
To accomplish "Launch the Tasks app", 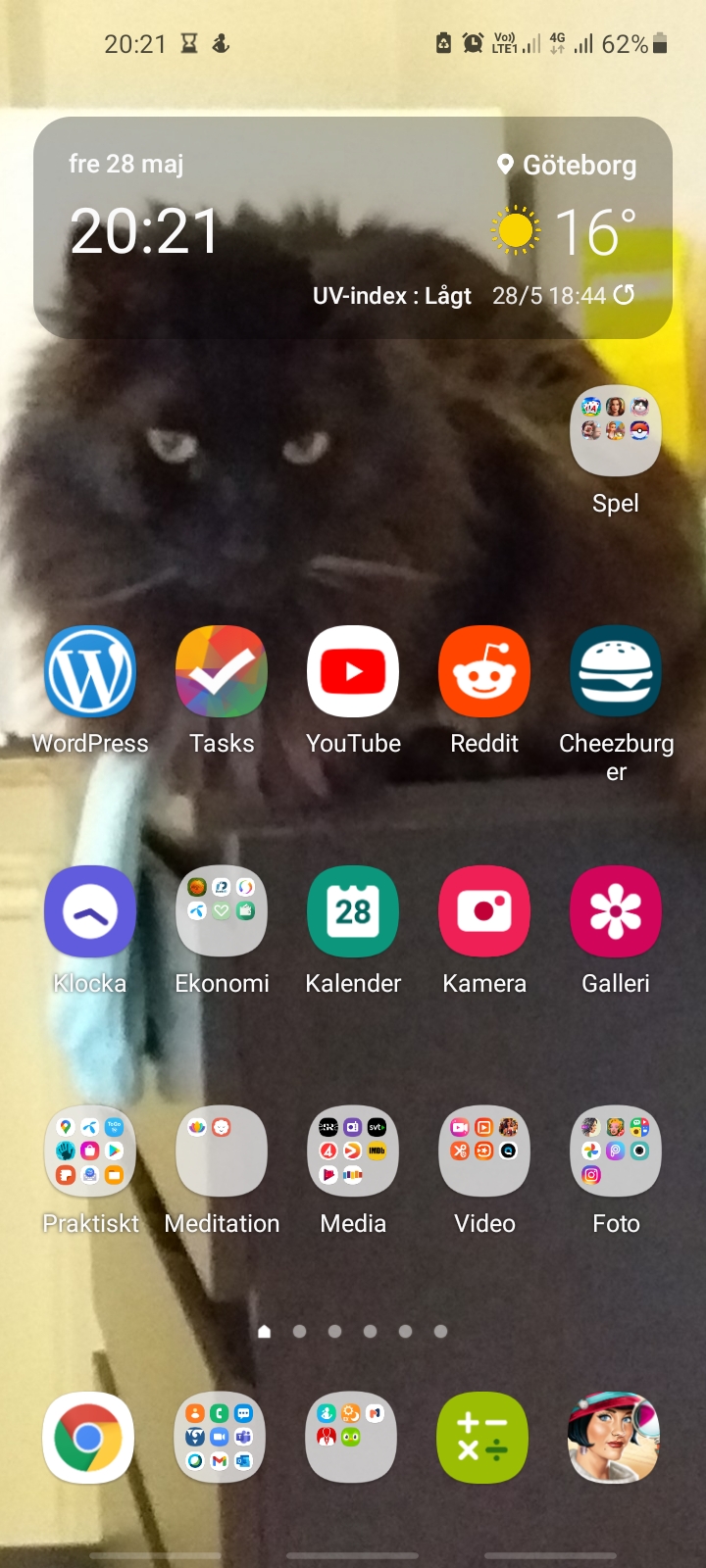I will pos(222,672).
